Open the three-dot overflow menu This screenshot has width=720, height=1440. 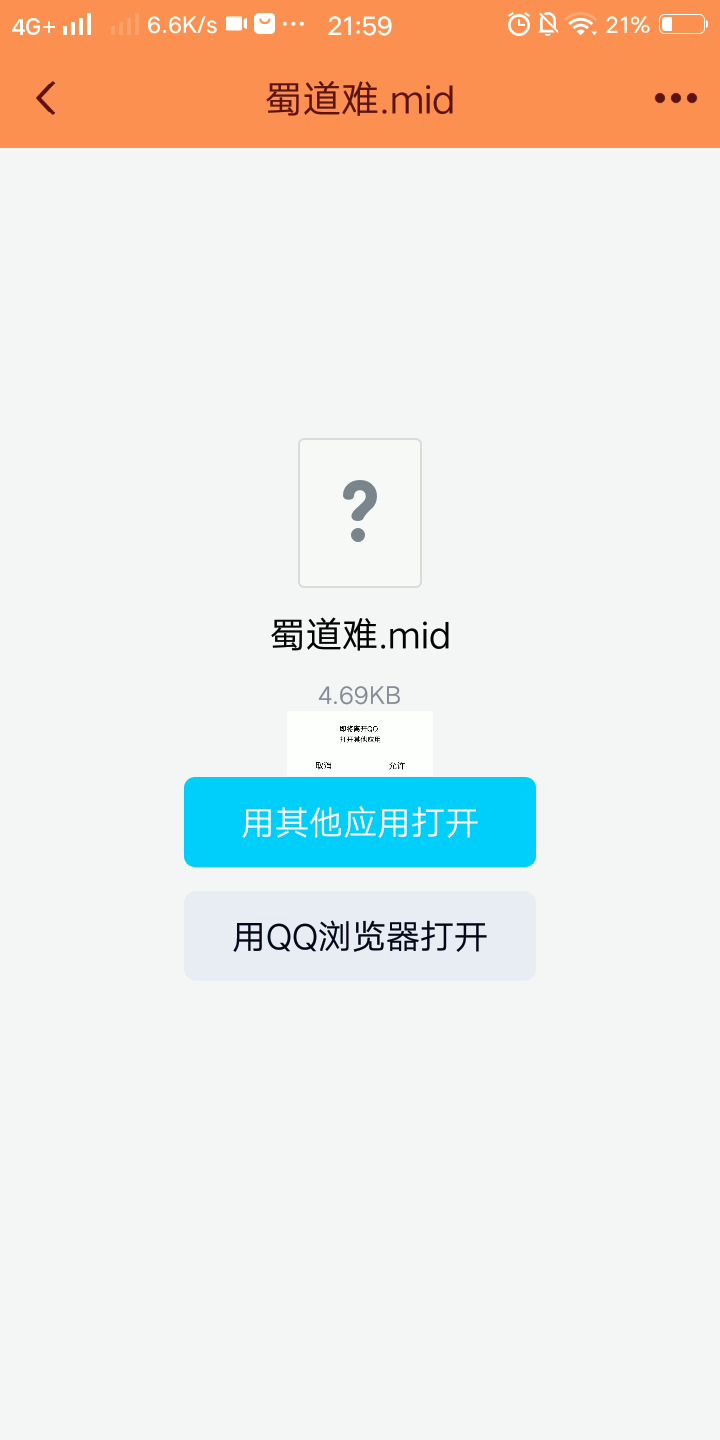point(675,98)
